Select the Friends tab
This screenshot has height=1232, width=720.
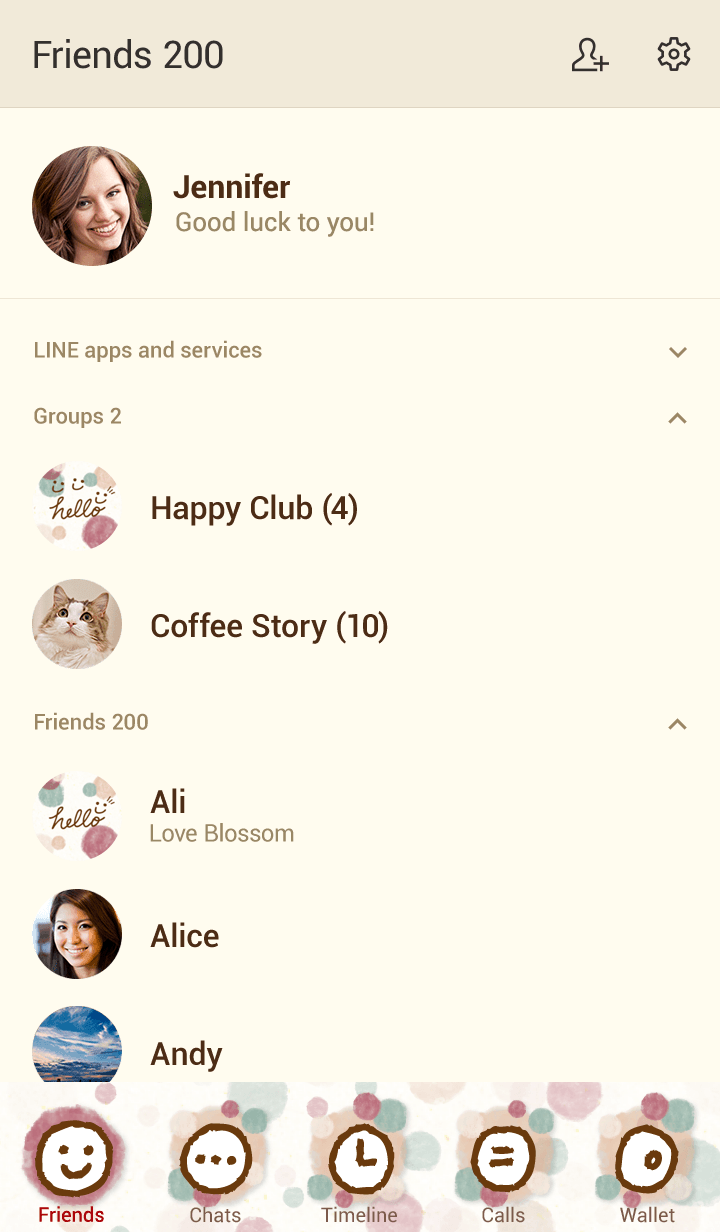pyautogui.click(x=71, y=1170)
